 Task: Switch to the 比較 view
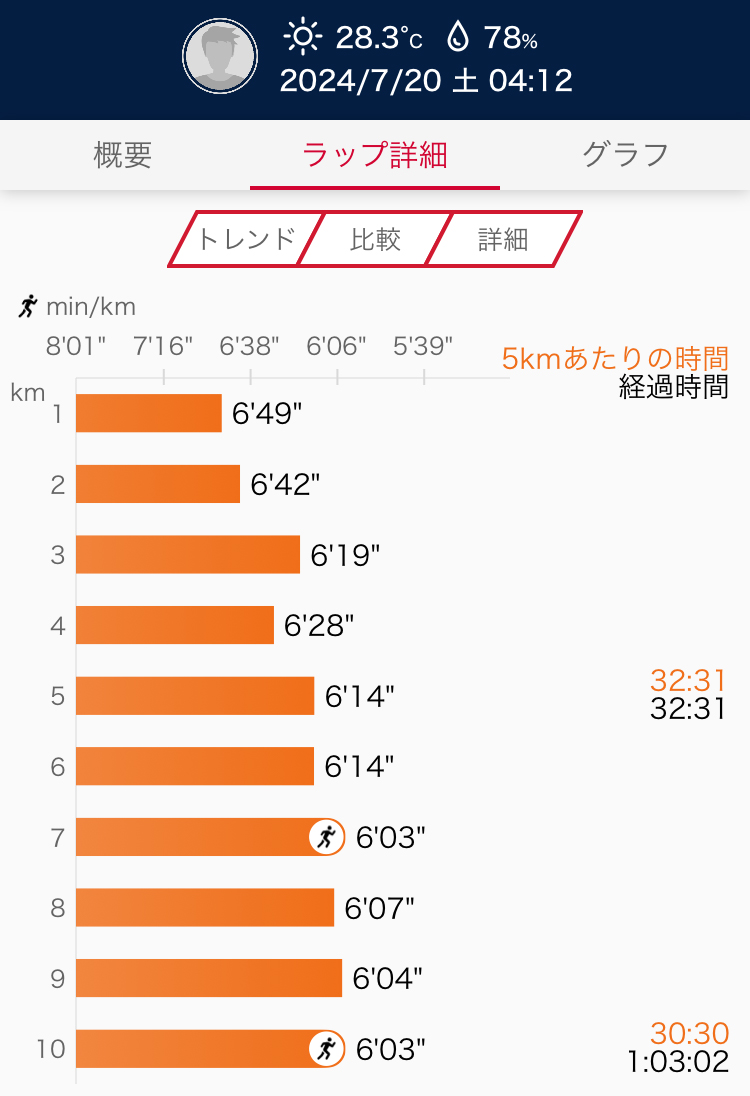click(375, 239)
